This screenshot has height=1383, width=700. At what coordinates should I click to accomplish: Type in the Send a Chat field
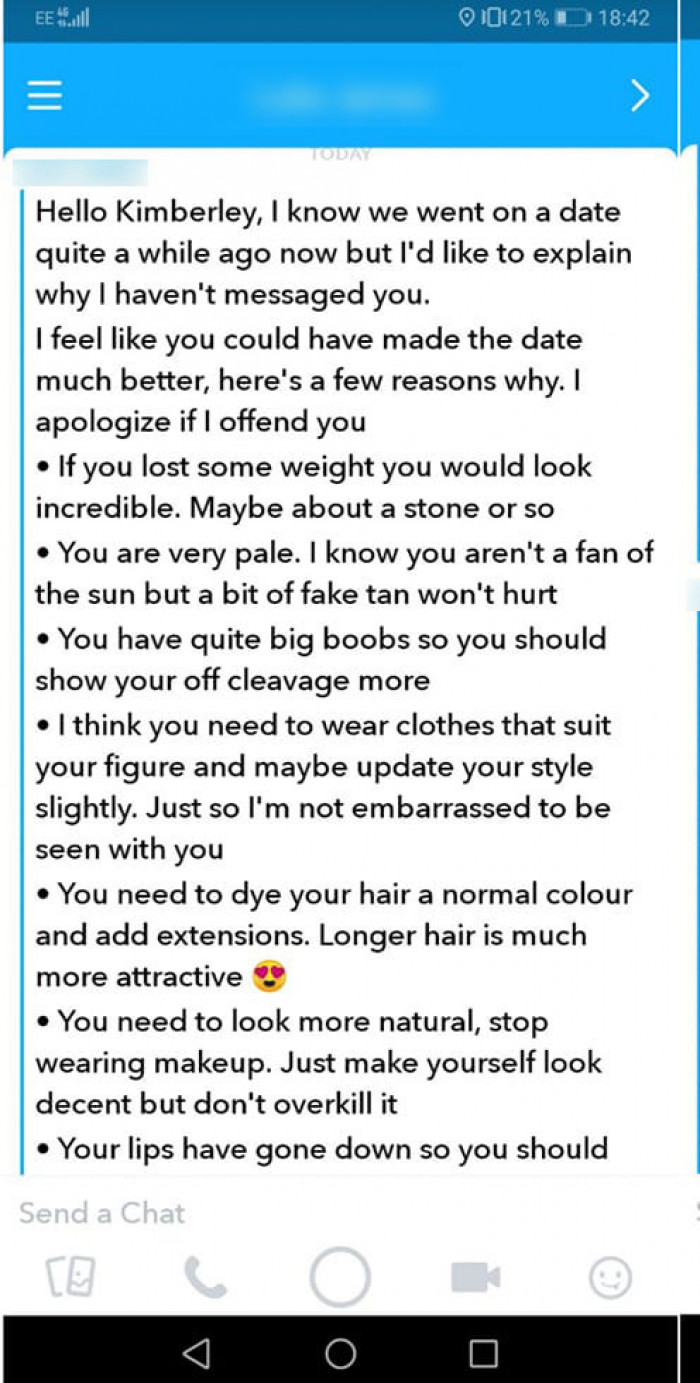click(x=340, y=1213)
